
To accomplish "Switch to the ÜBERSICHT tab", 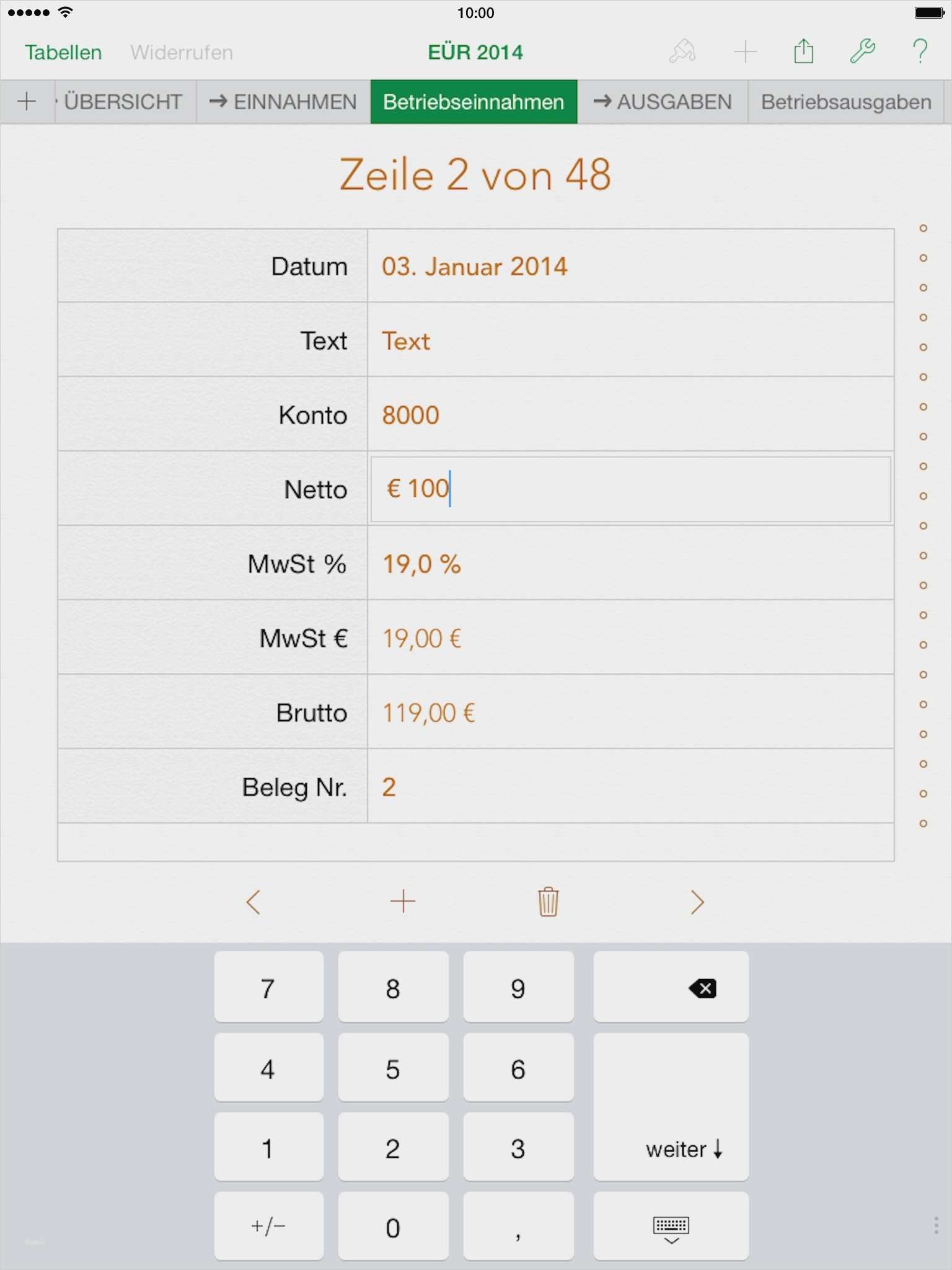I will click(x=123, y=102).
